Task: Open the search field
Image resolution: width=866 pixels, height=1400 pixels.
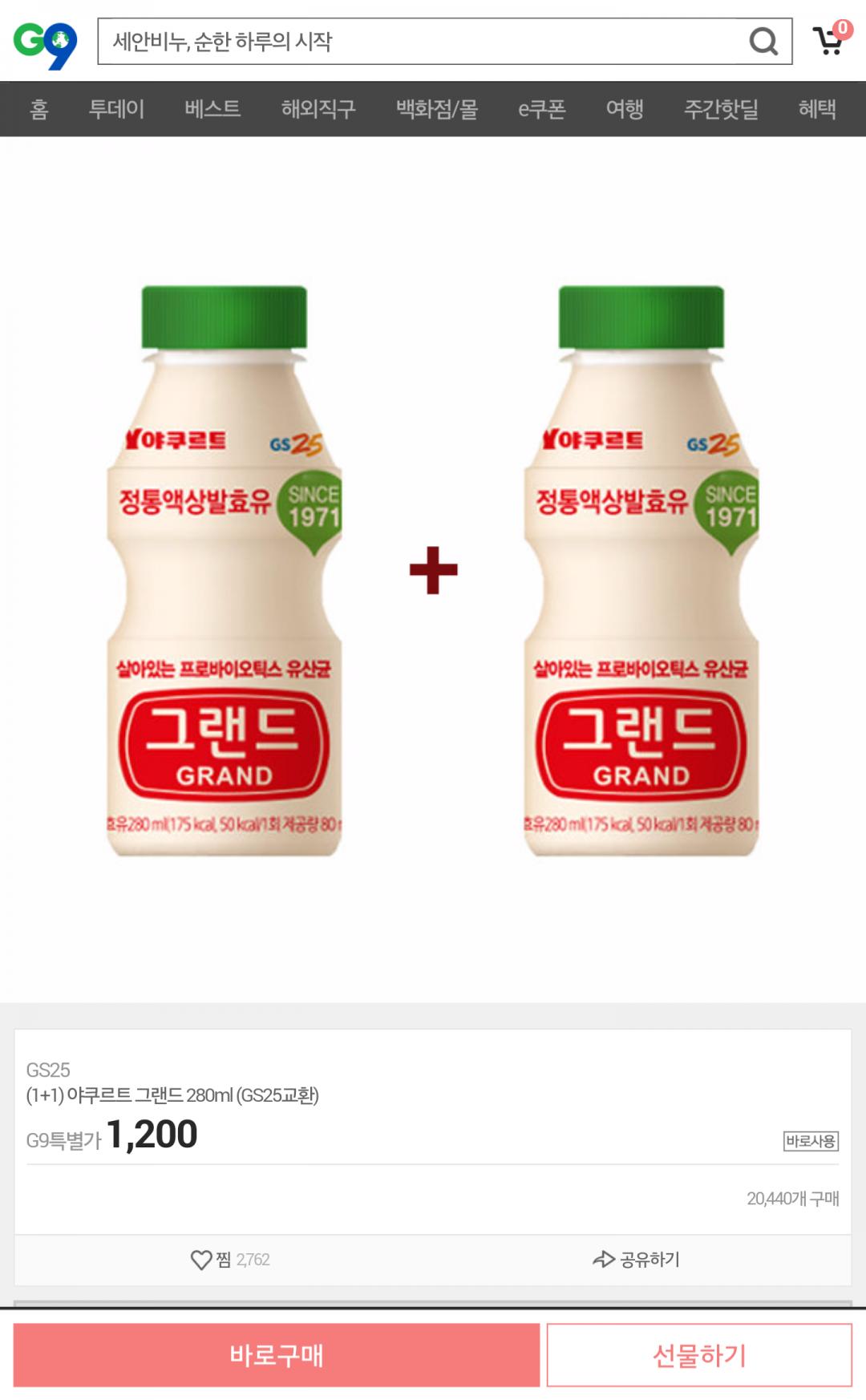Action: pos(417,42)
